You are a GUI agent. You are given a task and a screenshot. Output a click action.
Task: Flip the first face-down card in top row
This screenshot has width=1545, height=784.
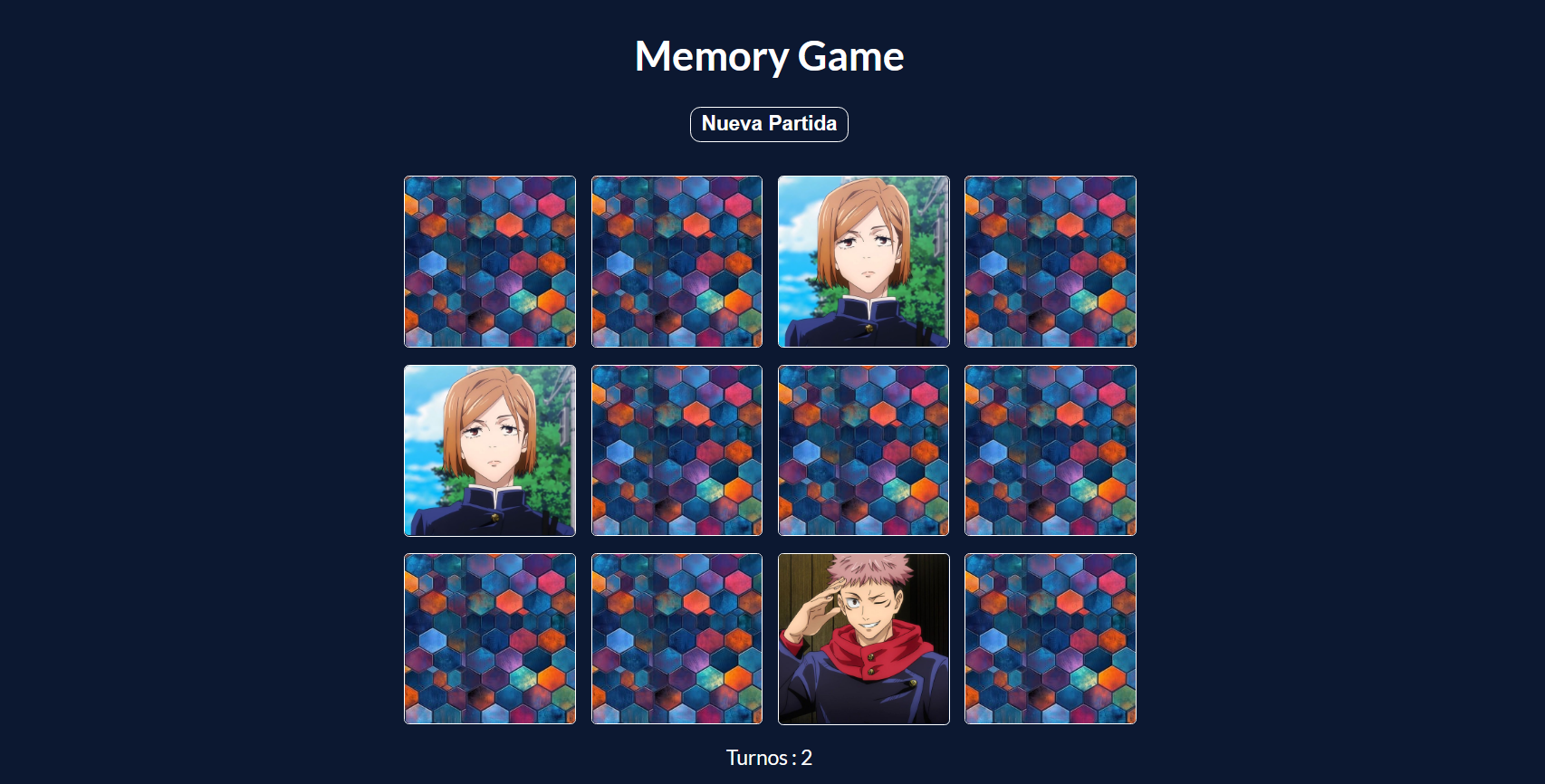[490, 262]
